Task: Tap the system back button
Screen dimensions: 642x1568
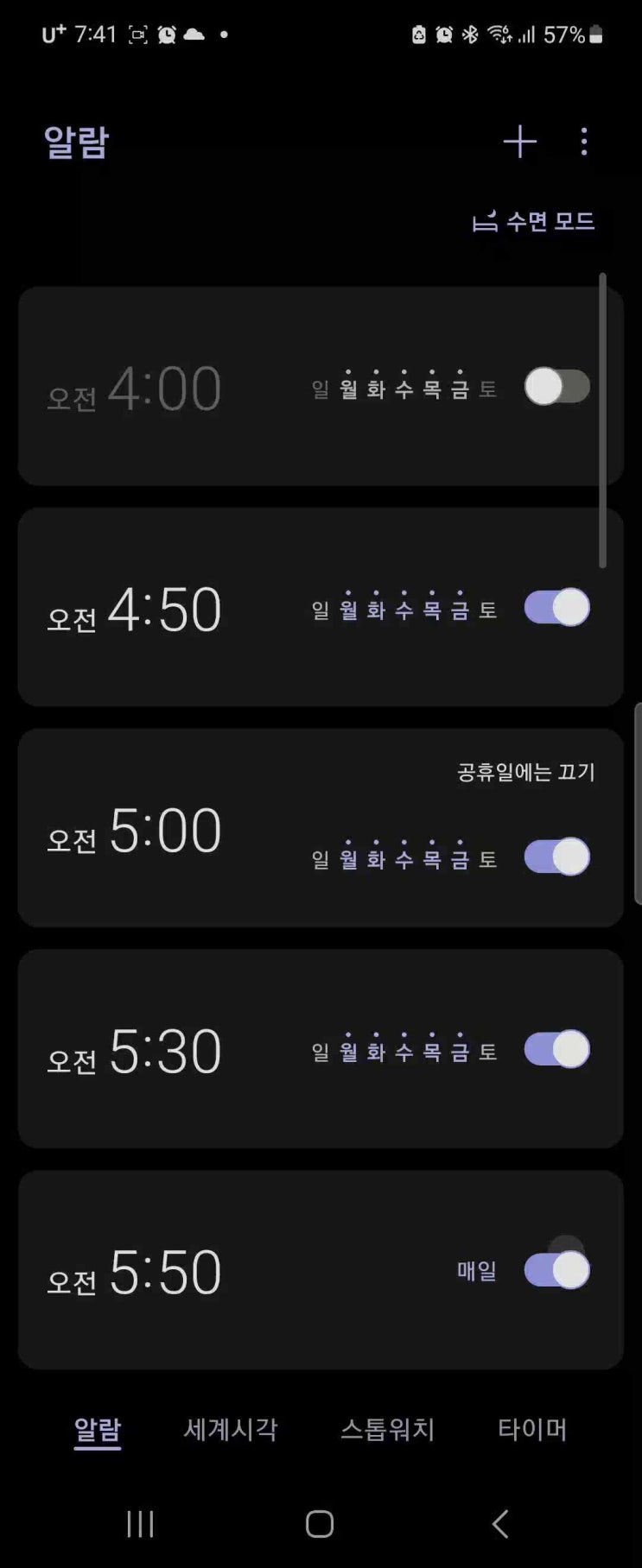Action: [500, 1524]
